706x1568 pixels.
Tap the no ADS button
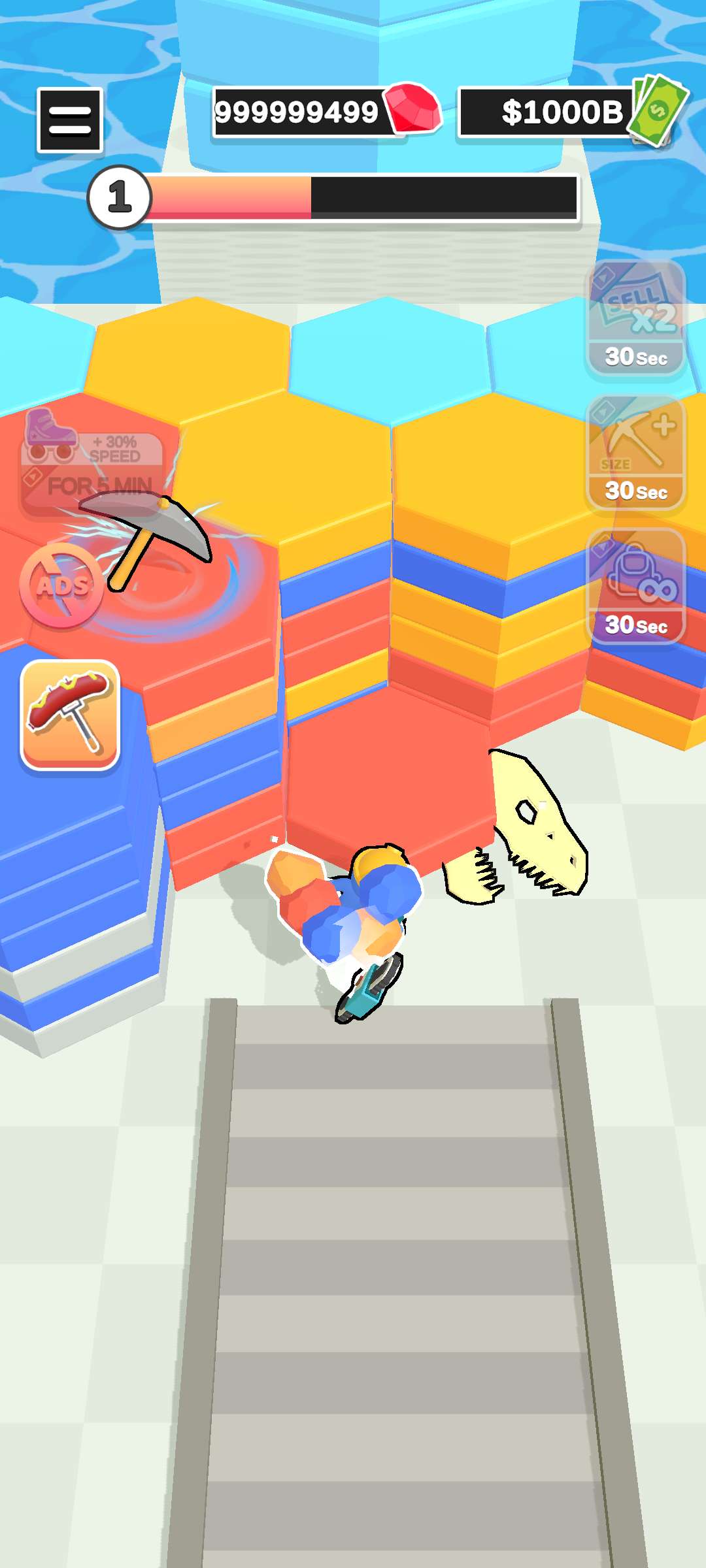coord(61,585)
